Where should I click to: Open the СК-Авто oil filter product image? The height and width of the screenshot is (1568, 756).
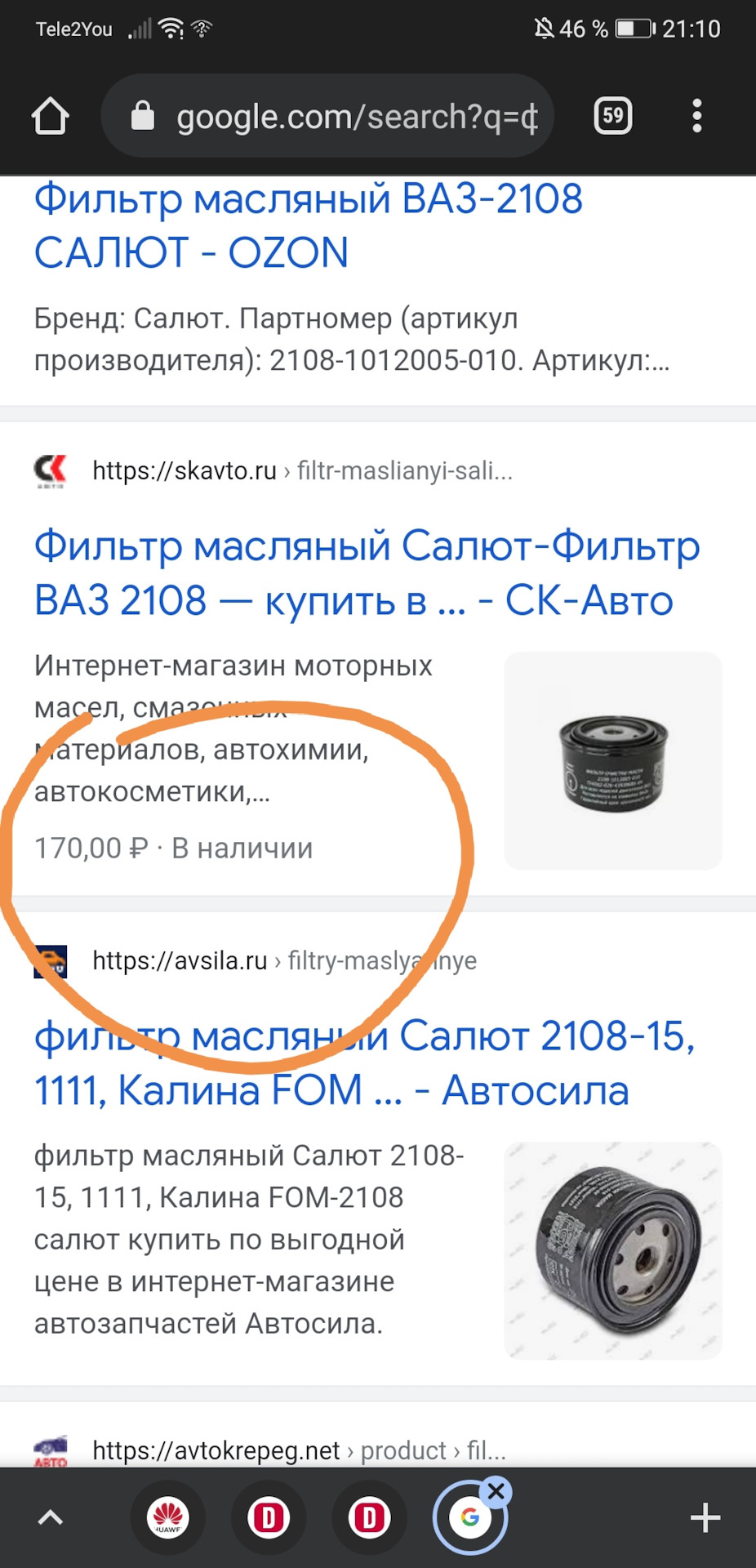613,760
